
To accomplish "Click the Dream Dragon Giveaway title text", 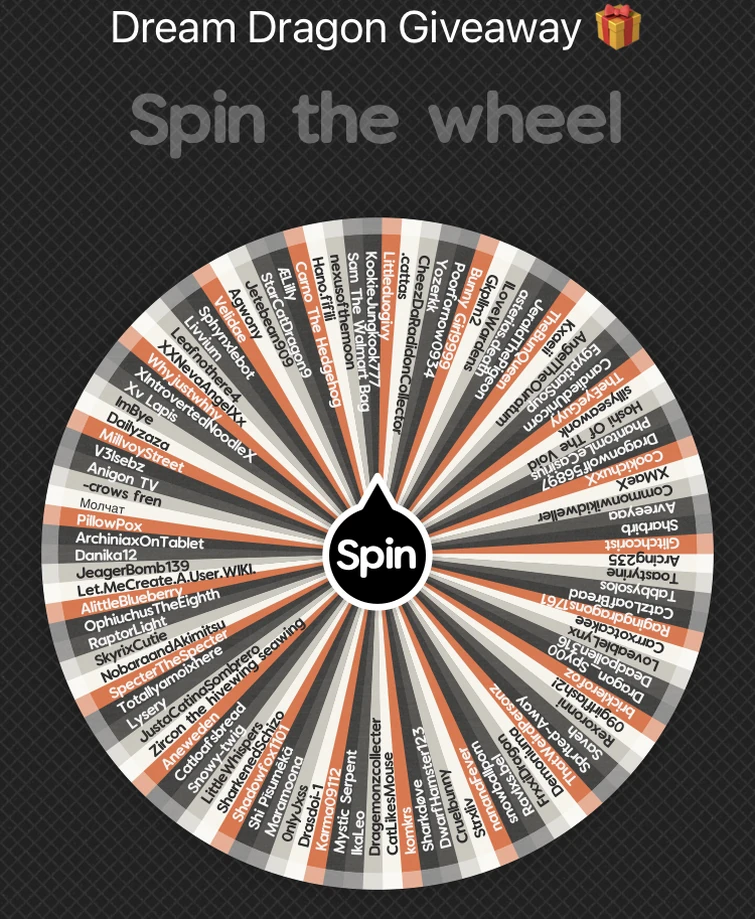I will tap(360, 27).
